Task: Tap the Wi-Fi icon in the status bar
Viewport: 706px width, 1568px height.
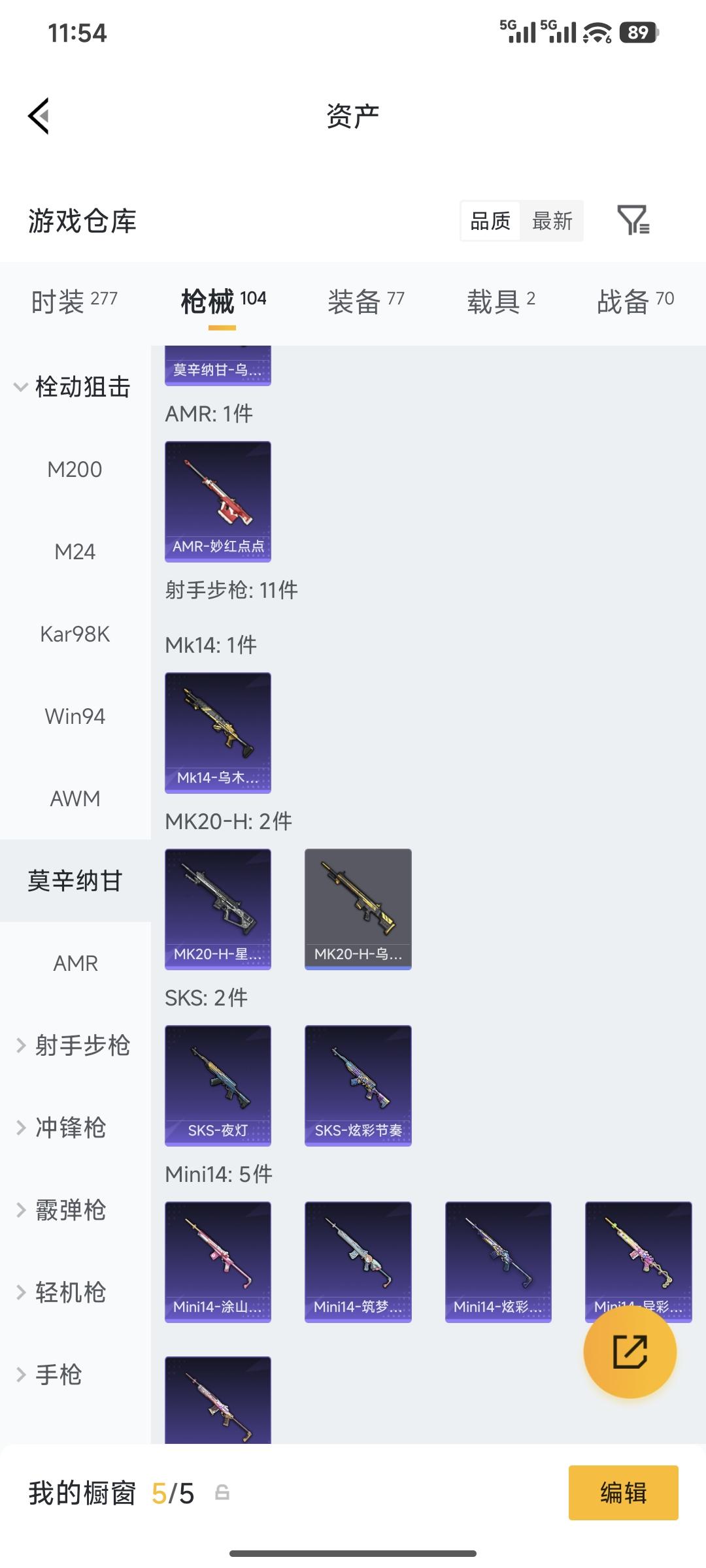Action: click(596, 31)
